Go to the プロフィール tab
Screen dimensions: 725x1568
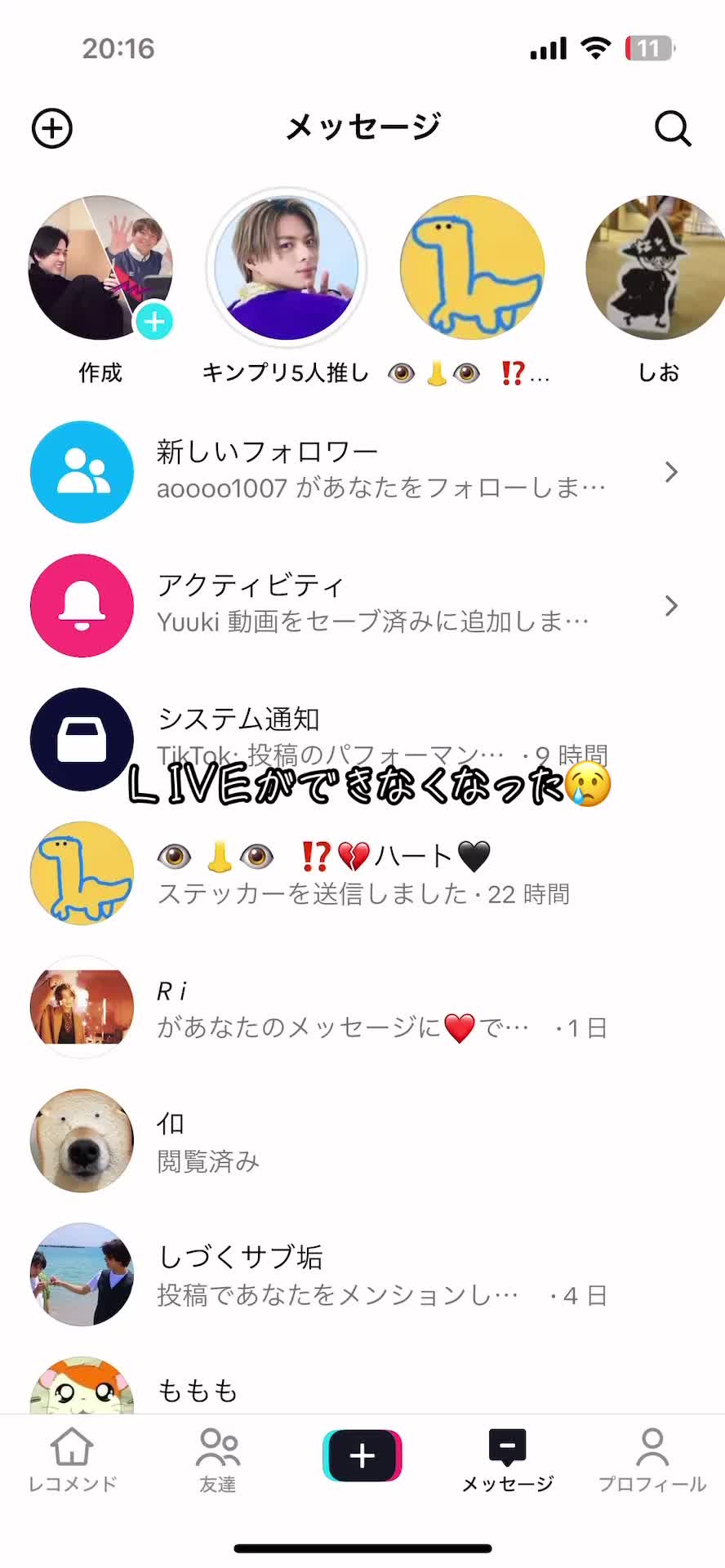pos(652,1460)
